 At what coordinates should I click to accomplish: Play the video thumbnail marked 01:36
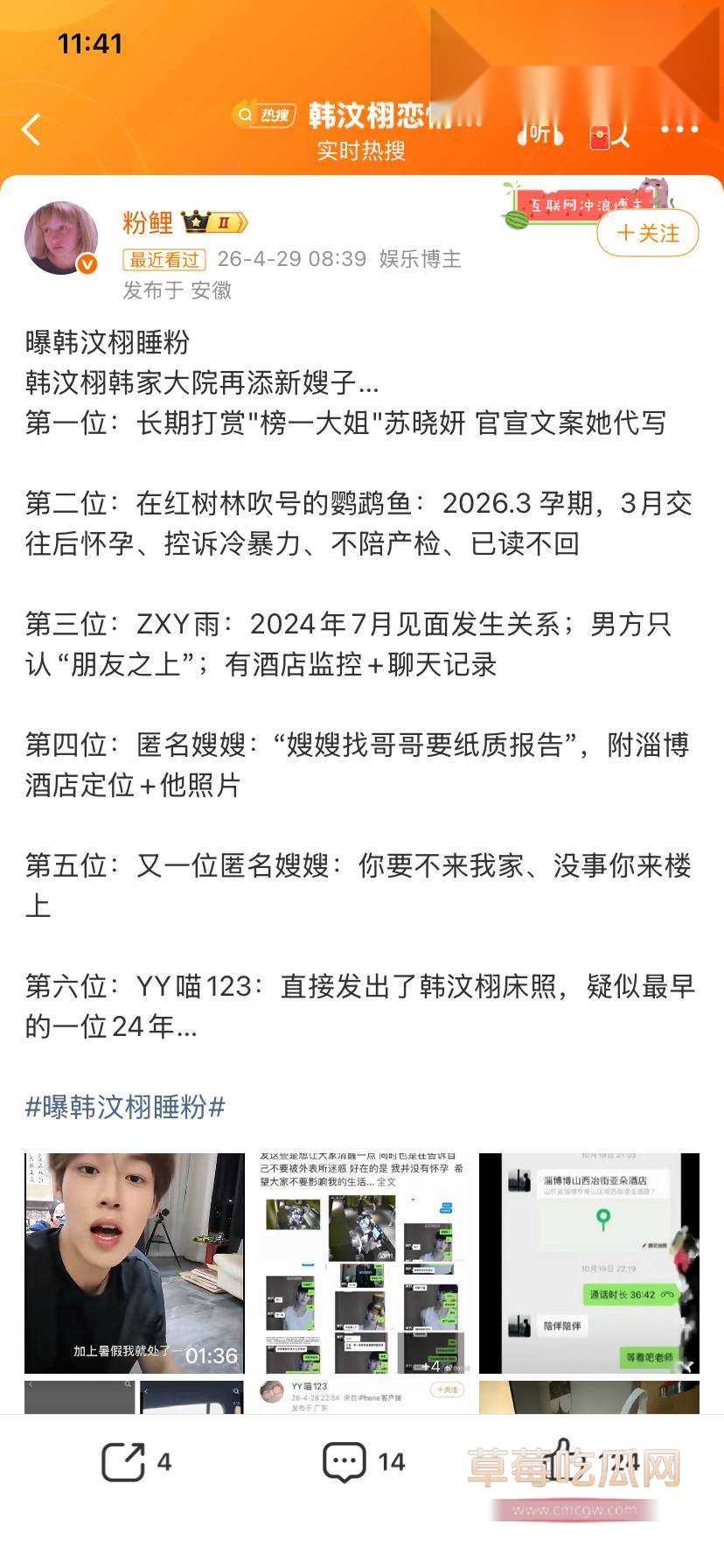click(x=135, y=1263)
